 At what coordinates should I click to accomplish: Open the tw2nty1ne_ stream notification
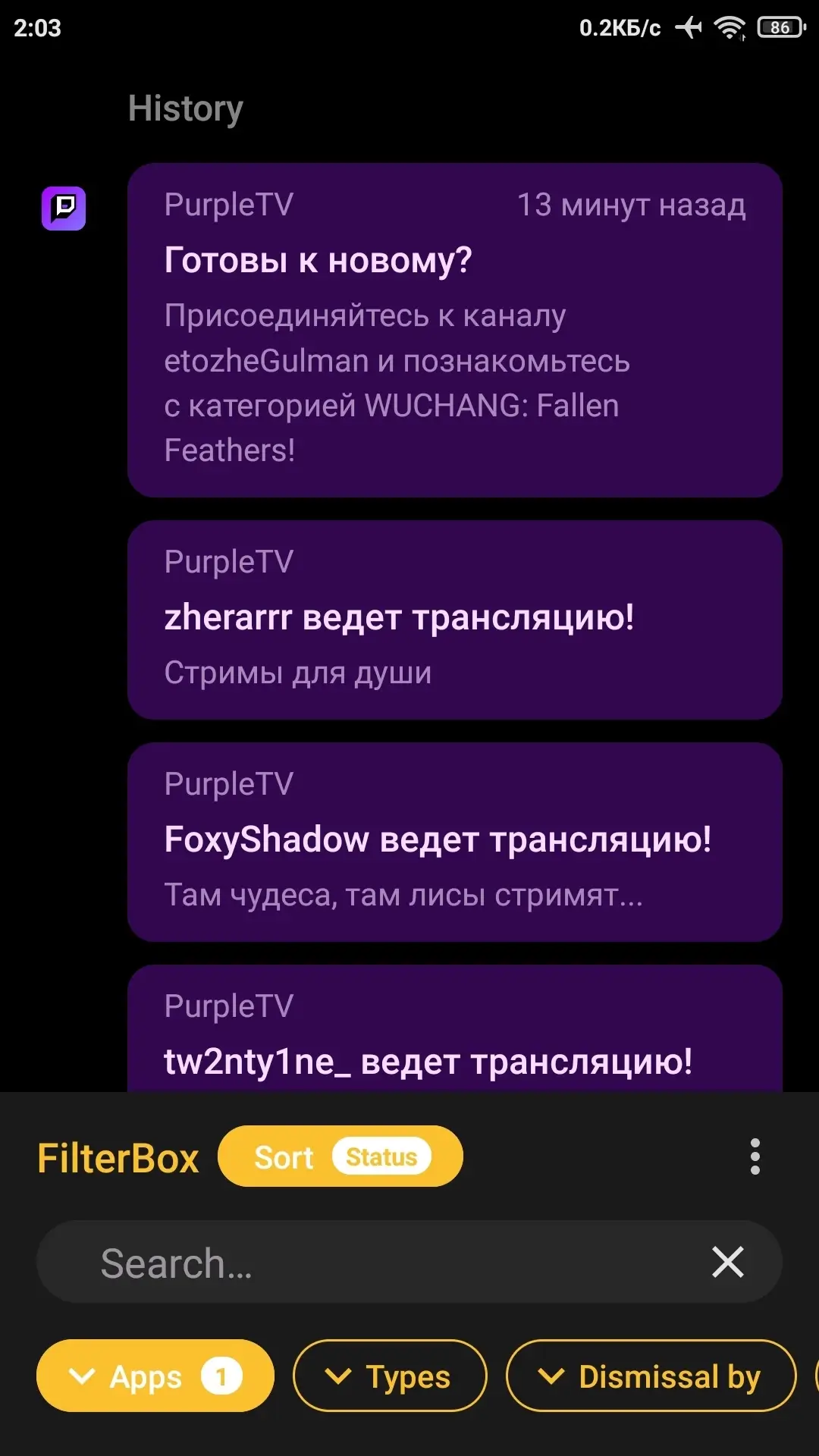pos(455,1028)
